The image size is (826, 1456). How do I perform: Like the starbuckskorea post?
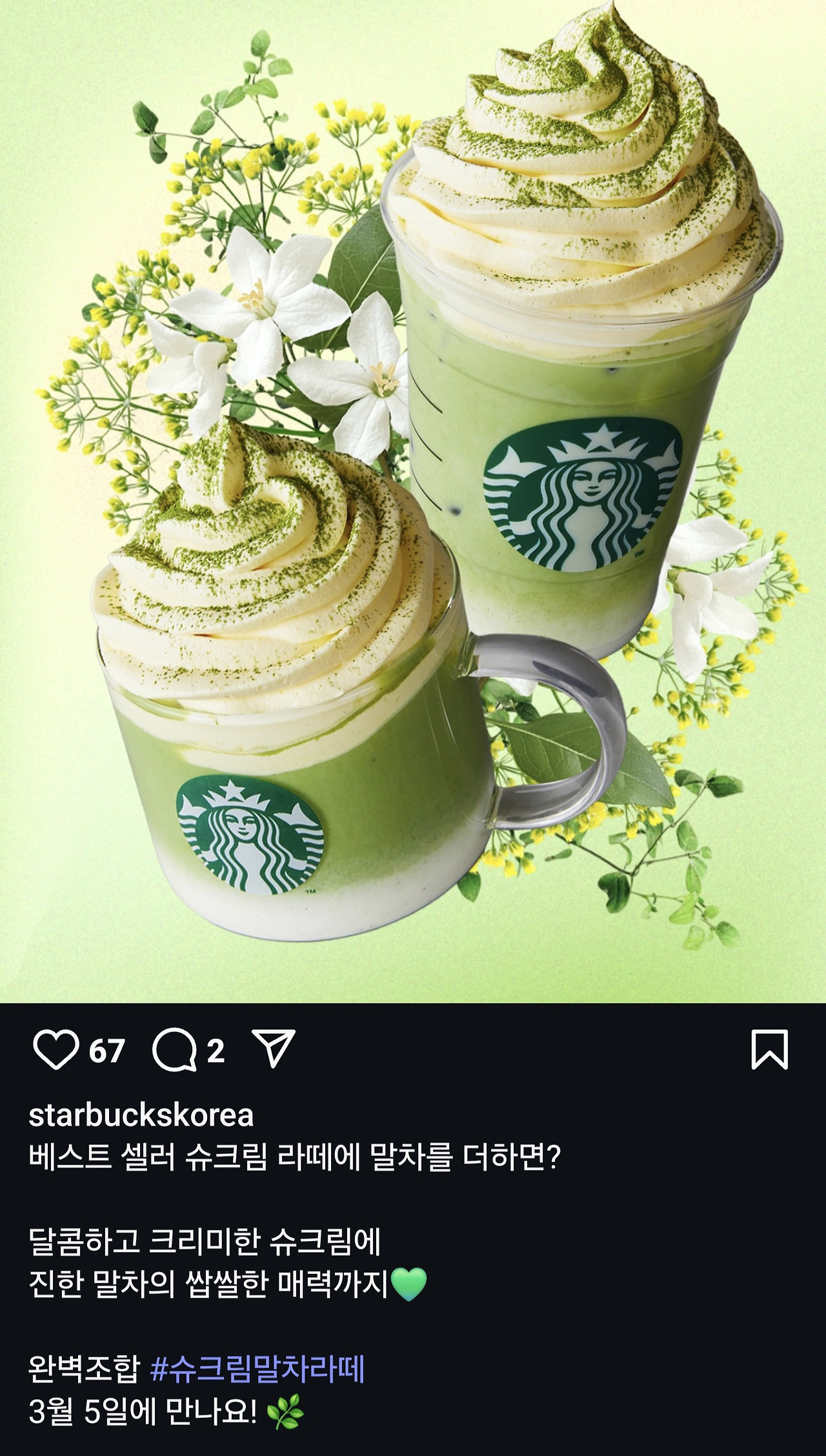coord(55,1050)
